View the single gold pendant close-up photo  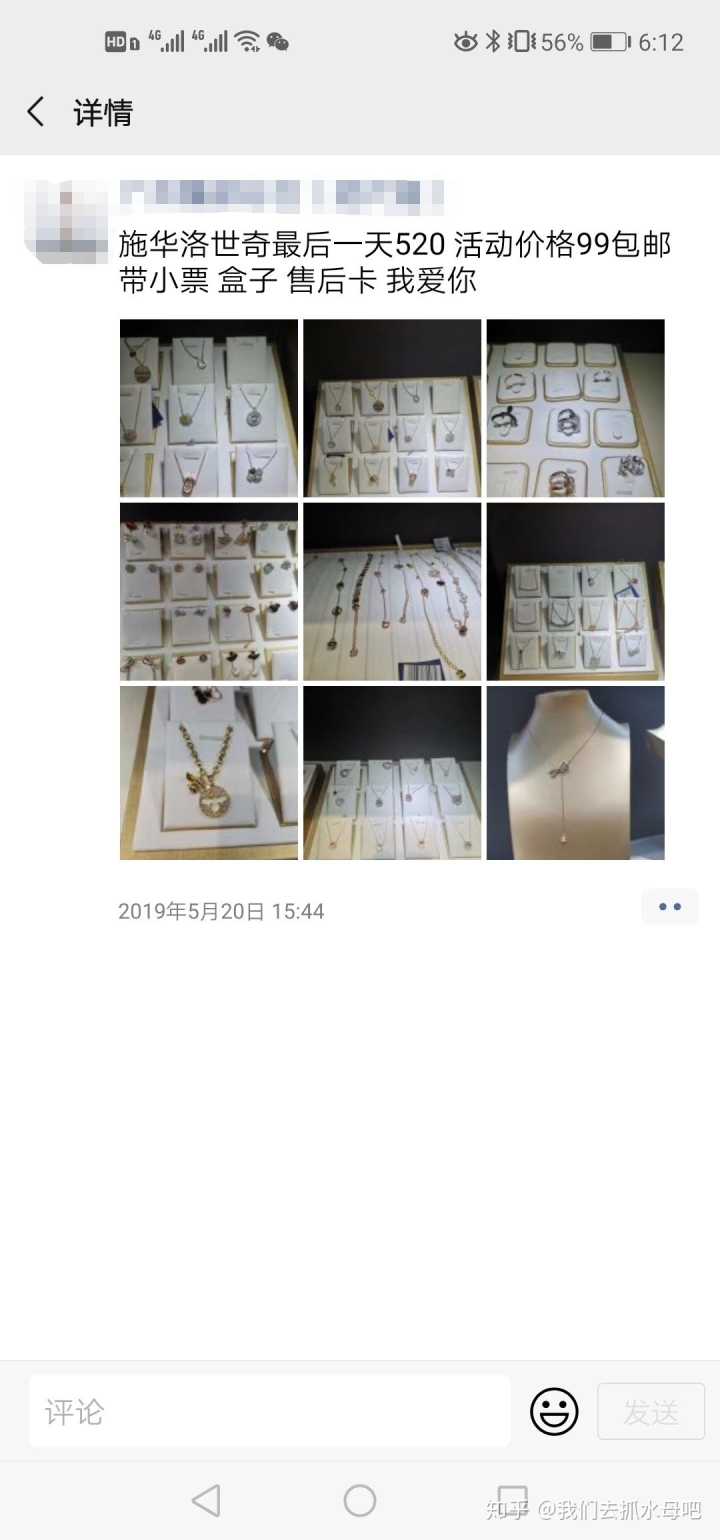coord(209,773)
